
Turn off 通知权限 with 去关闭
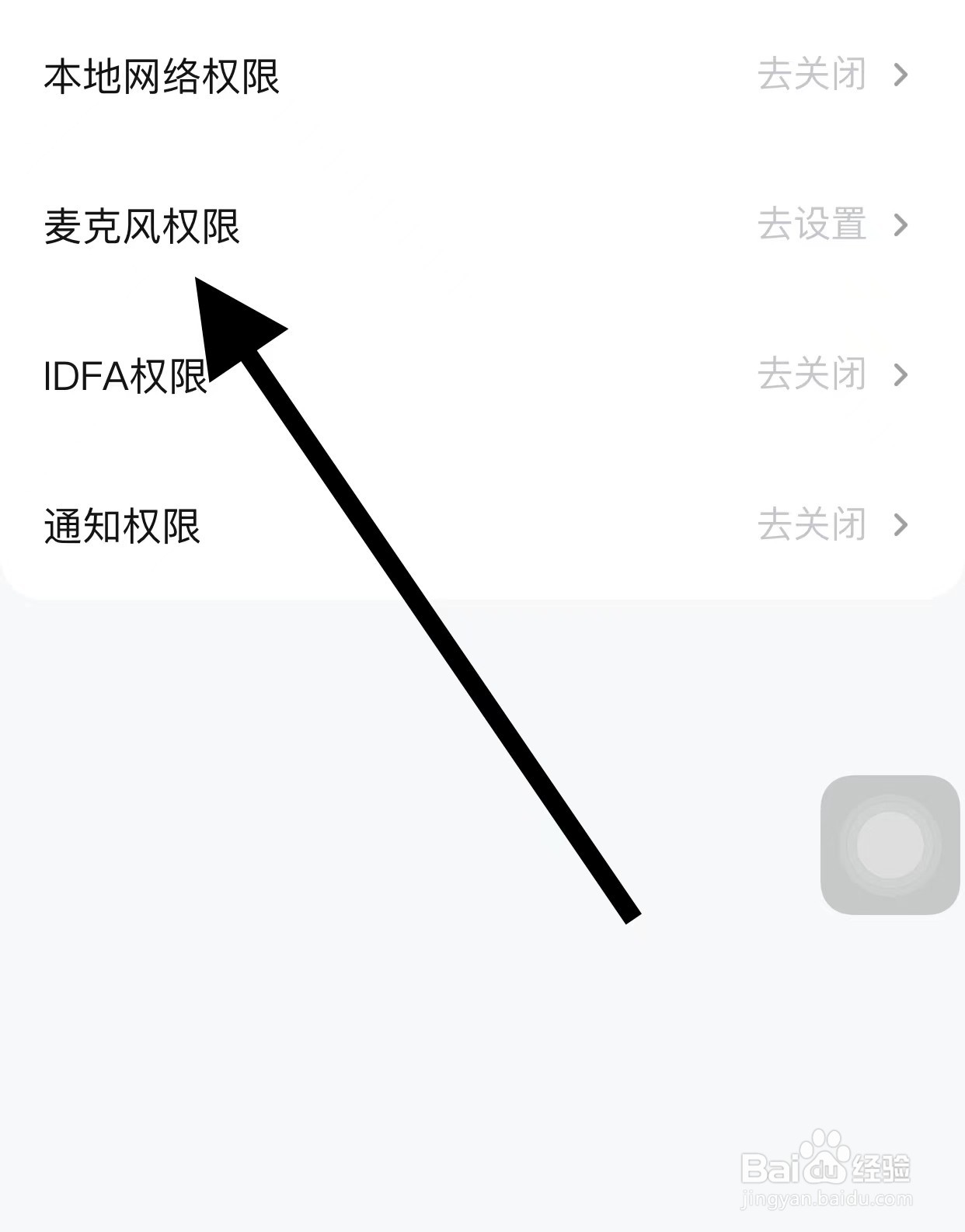pos(812,524)
